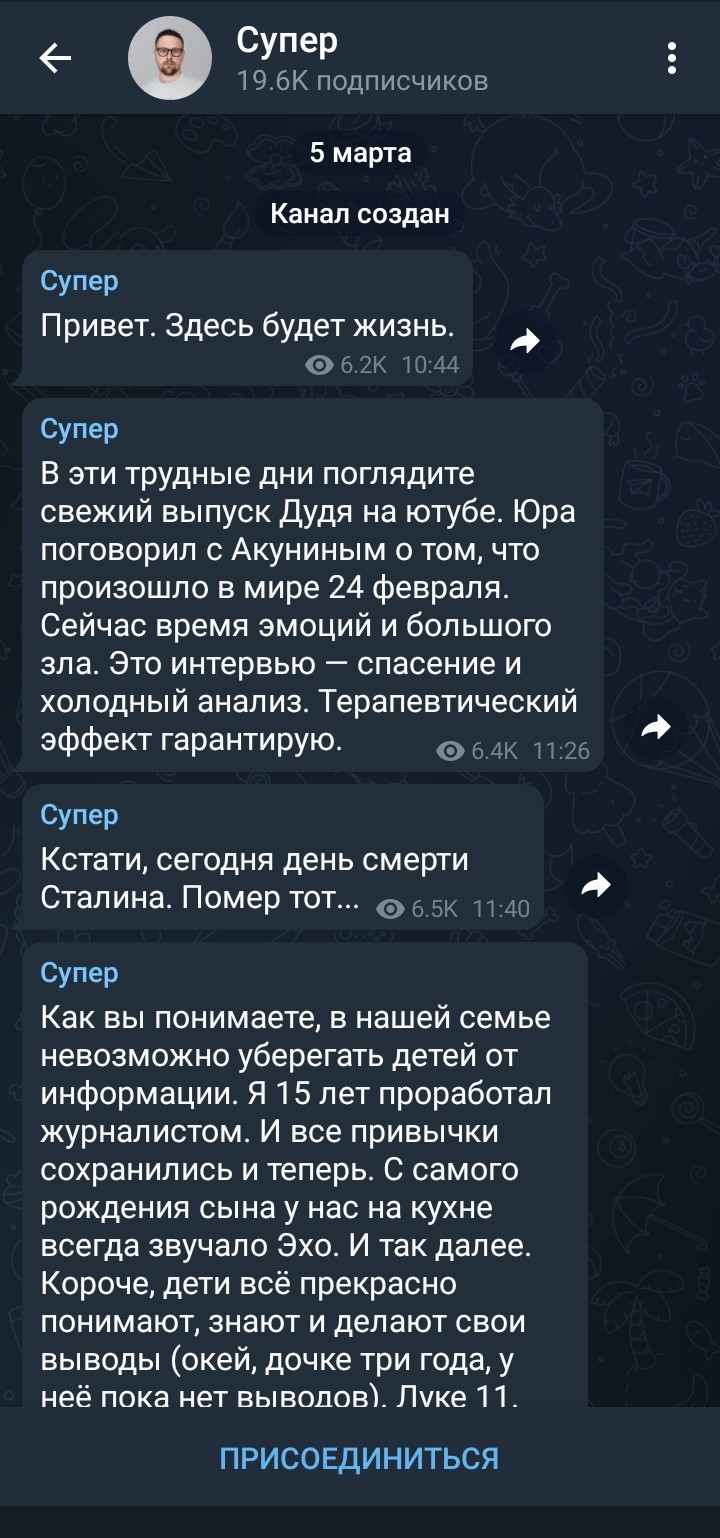Image resolution: width=720 pixels, height=1538 pixels.
Task: Open the three-dot overflow menu
Action: pos(672,59)
